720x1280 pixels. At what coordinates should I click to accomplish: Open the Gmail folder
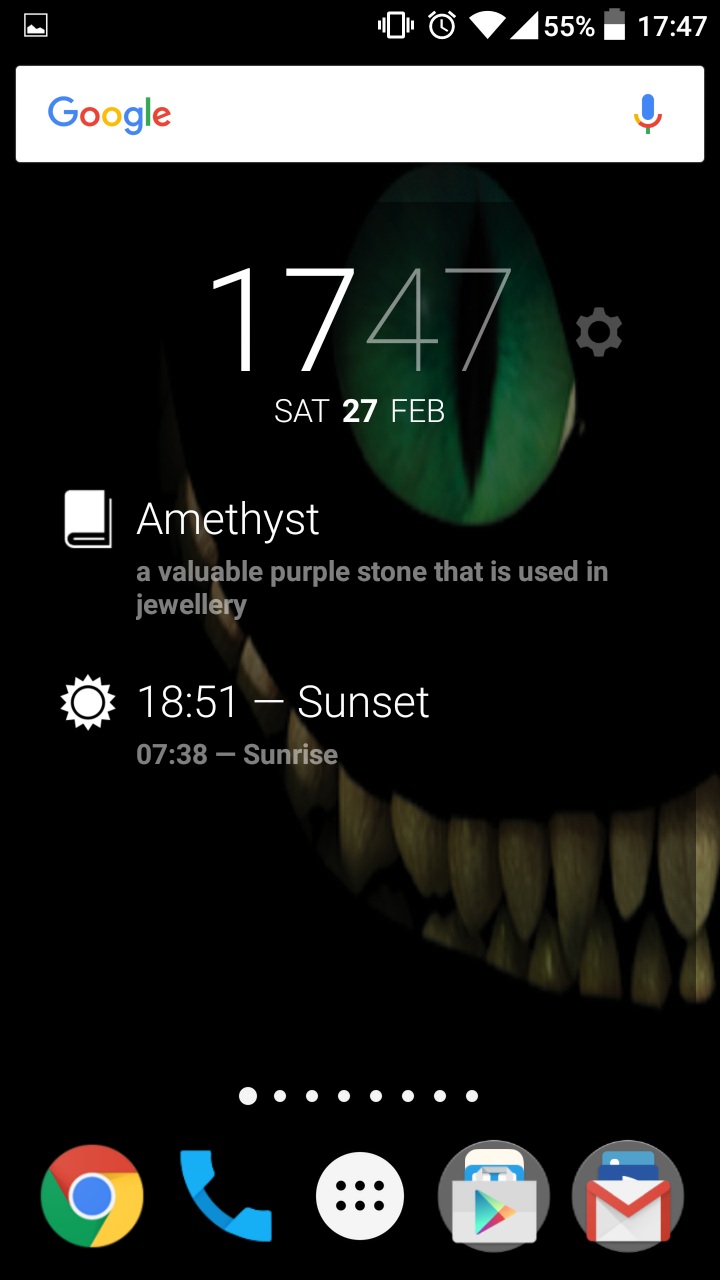tap(627, 1196)
